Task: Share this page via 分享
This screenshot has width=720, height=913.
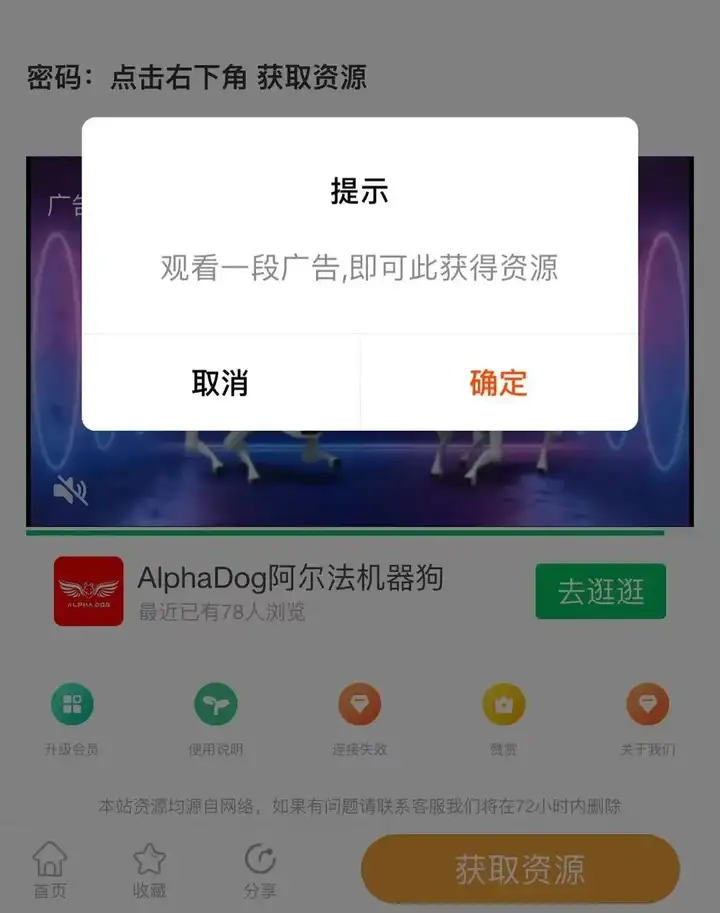Action: (x=260, y=869)
